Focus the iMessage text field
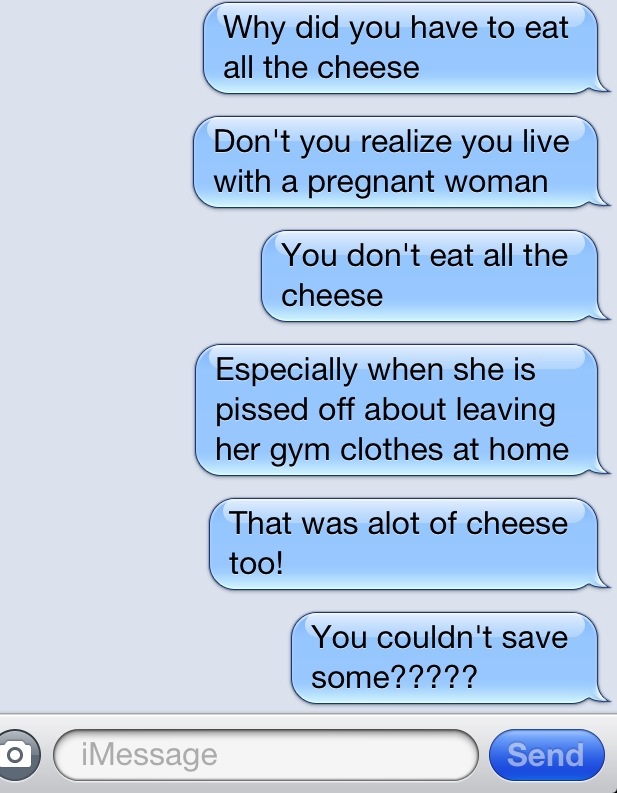 pos(265,754)
